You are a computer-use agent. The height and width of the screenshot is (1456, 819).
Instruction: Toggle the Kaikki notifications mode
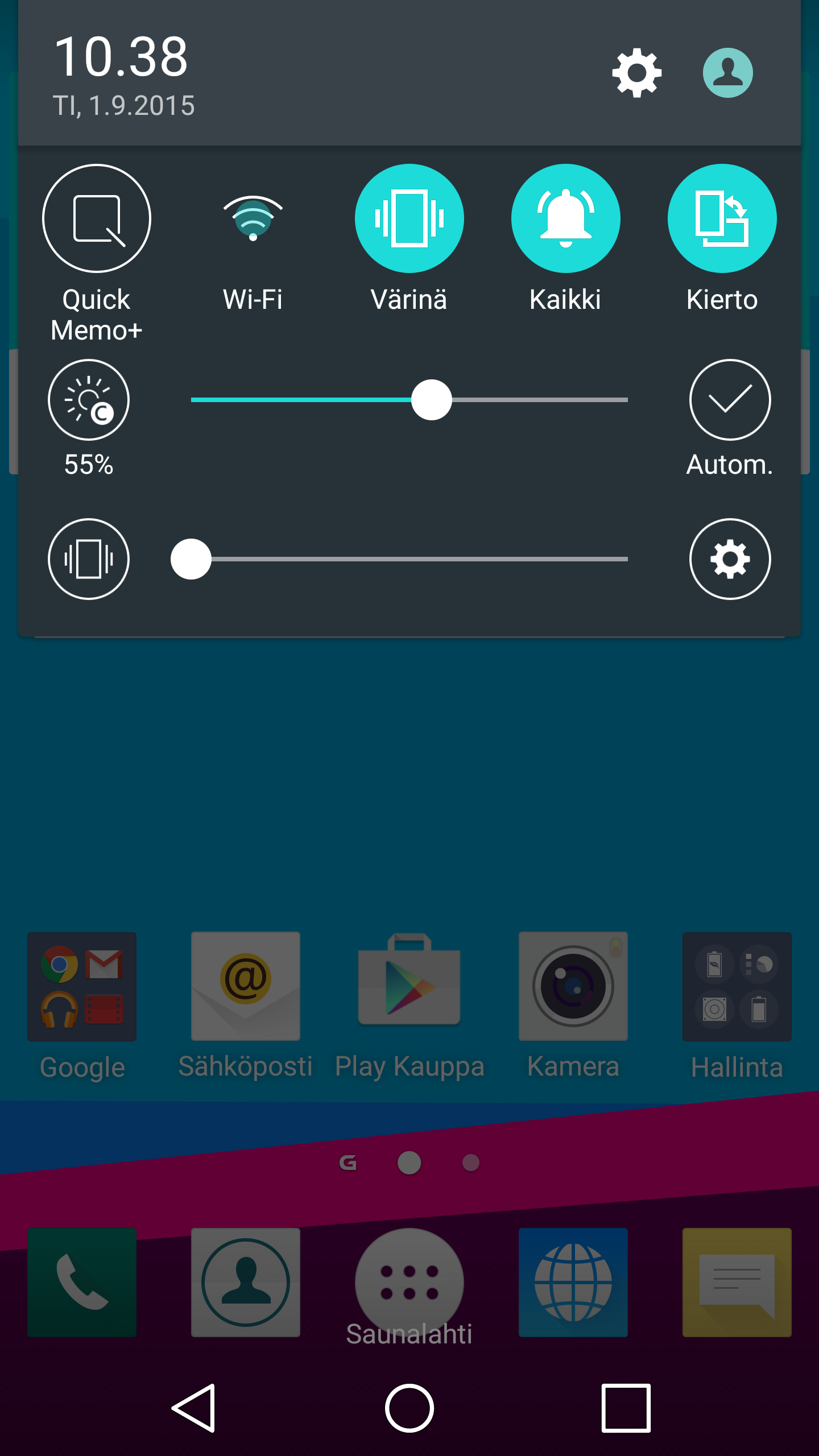[566, 218]
